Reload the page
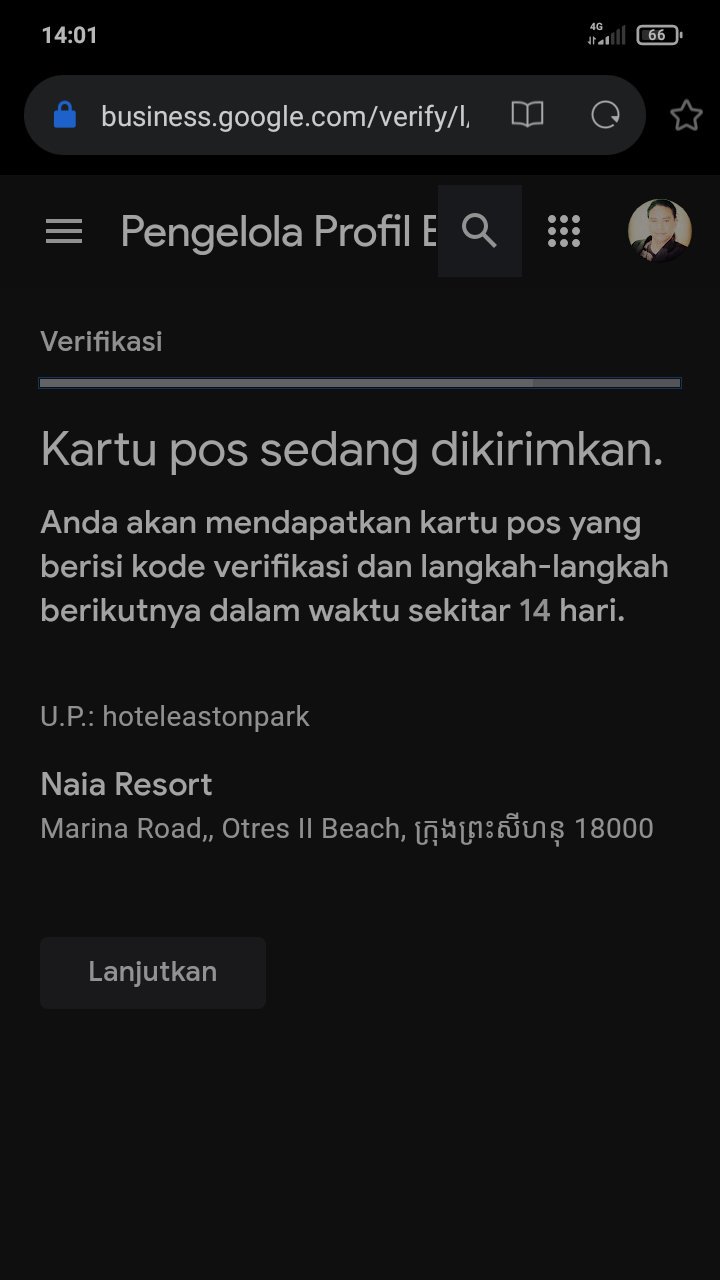 click(x=605, y=115)
